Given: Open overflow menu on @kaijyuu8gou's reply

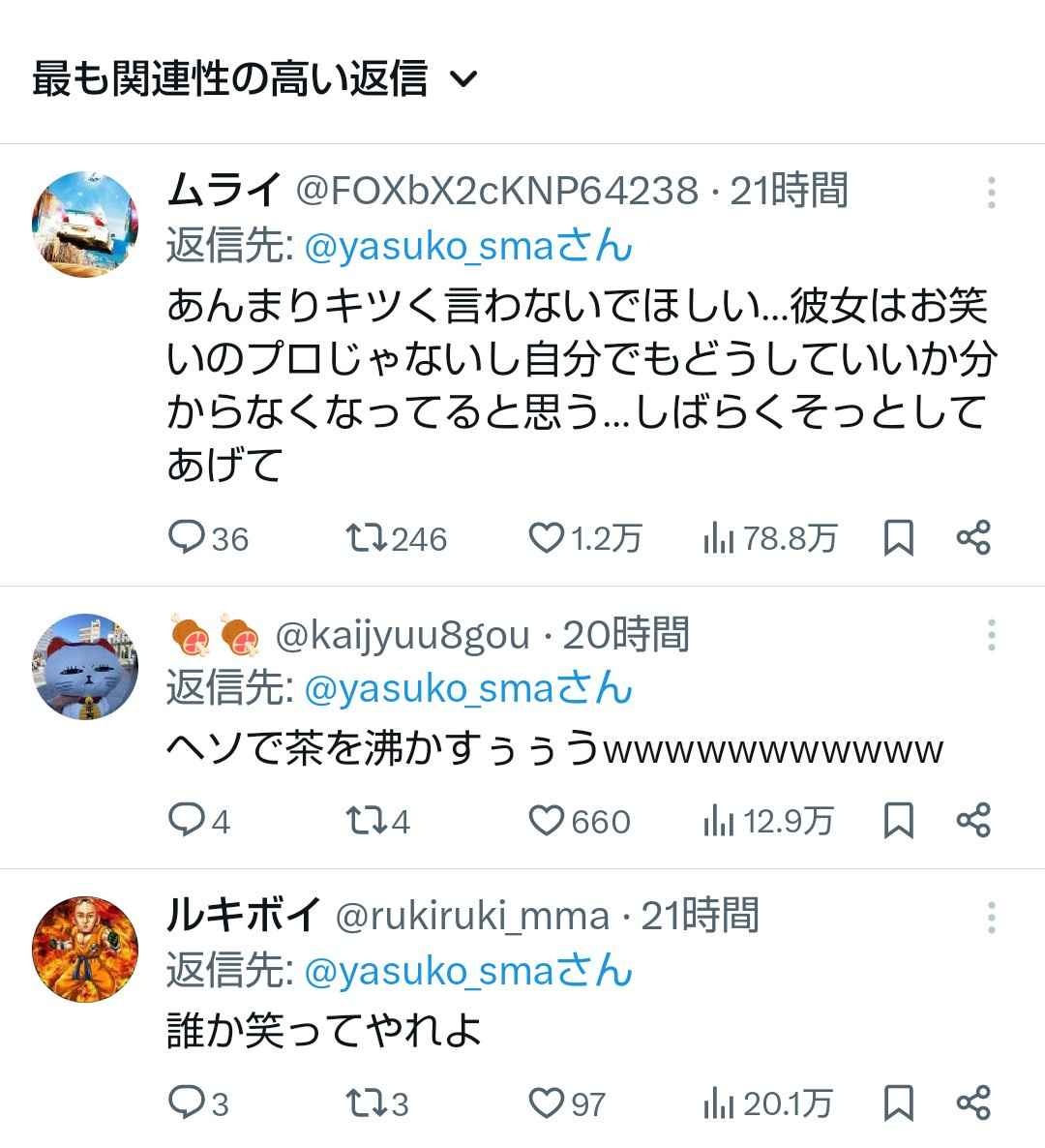Looking at the screenshot, I should [x=991, y=635].
